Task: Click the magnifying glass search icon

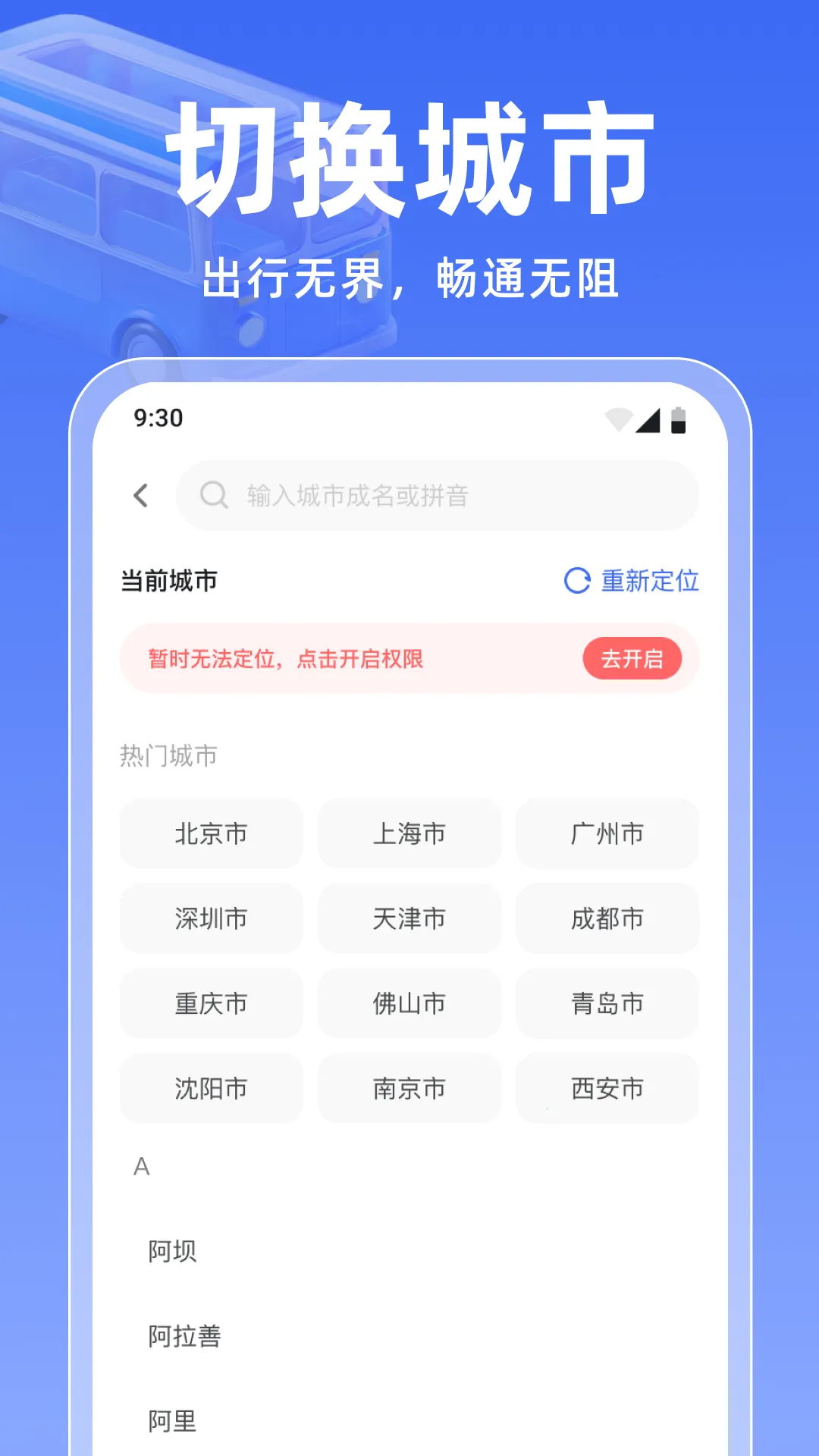Action: coord(215,495)
